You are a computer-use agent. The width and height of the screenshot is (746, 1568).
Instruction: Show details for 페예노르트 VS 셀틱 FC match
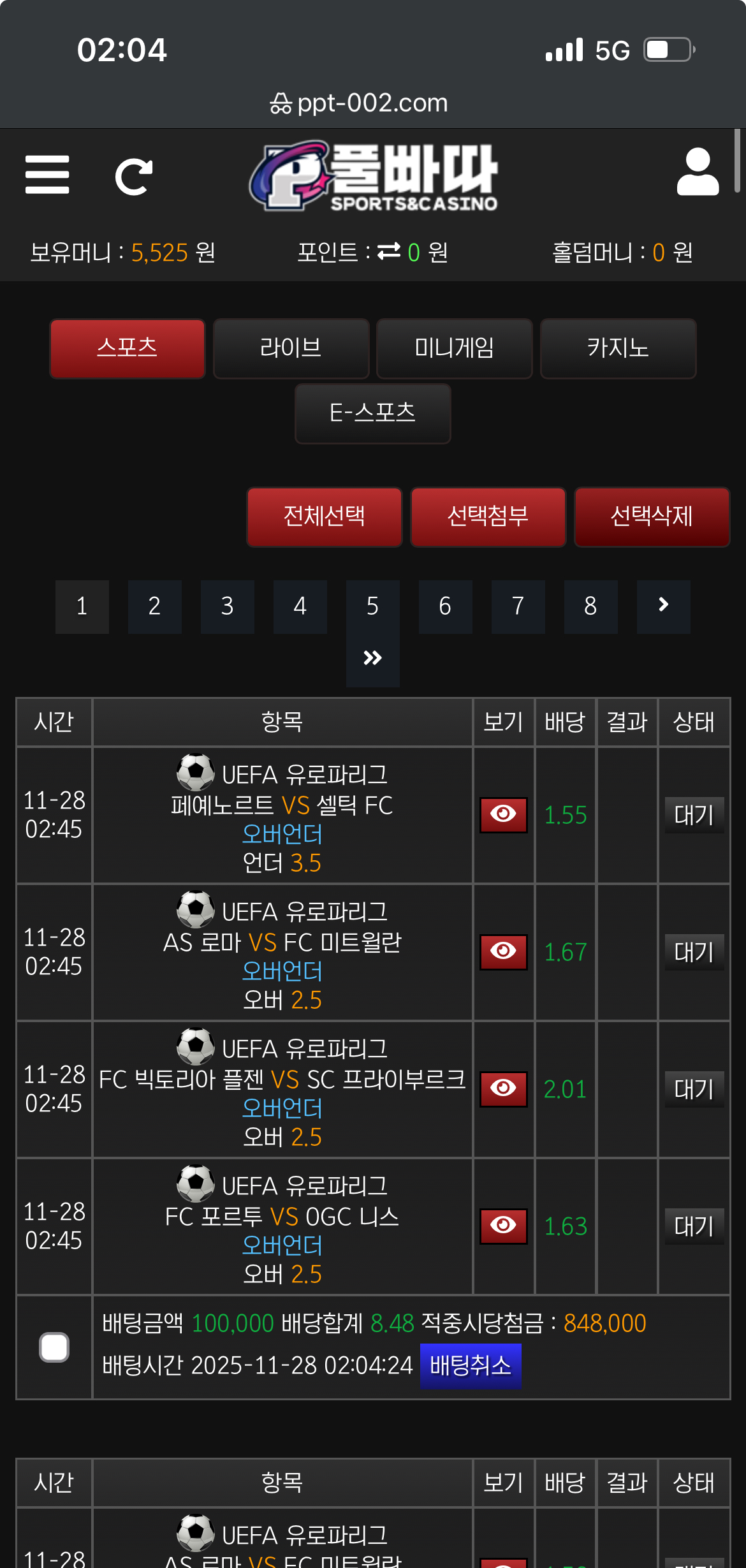coord(504,815)
